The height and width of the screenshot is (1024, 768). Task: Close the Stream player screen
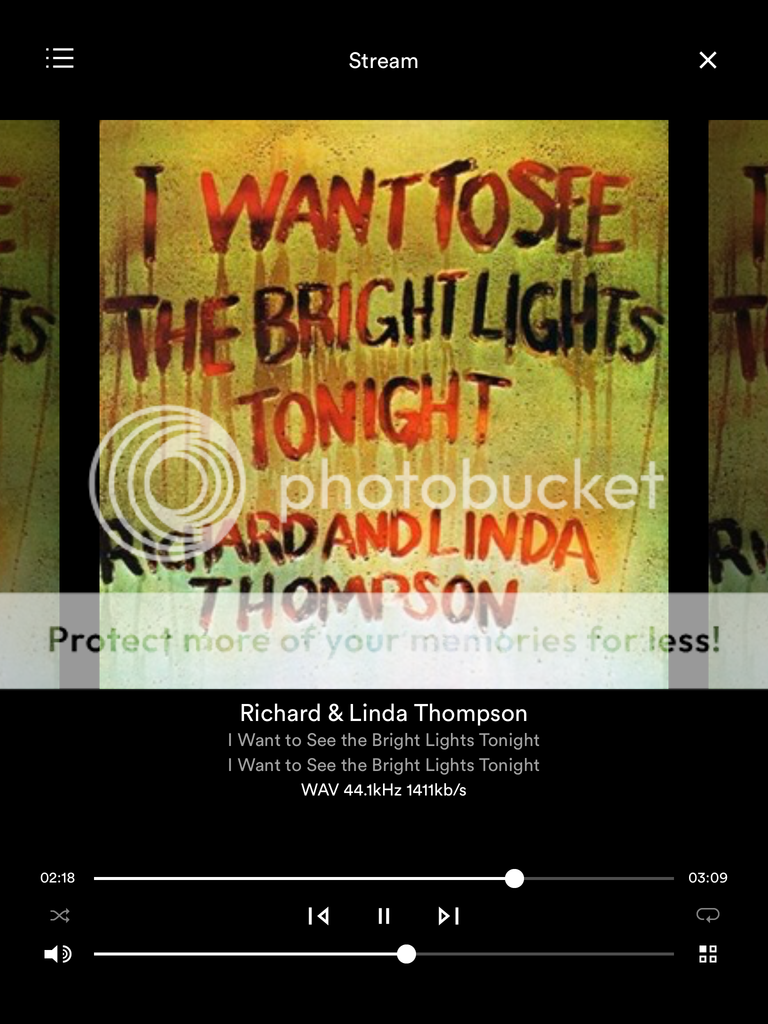coord(708,60)
